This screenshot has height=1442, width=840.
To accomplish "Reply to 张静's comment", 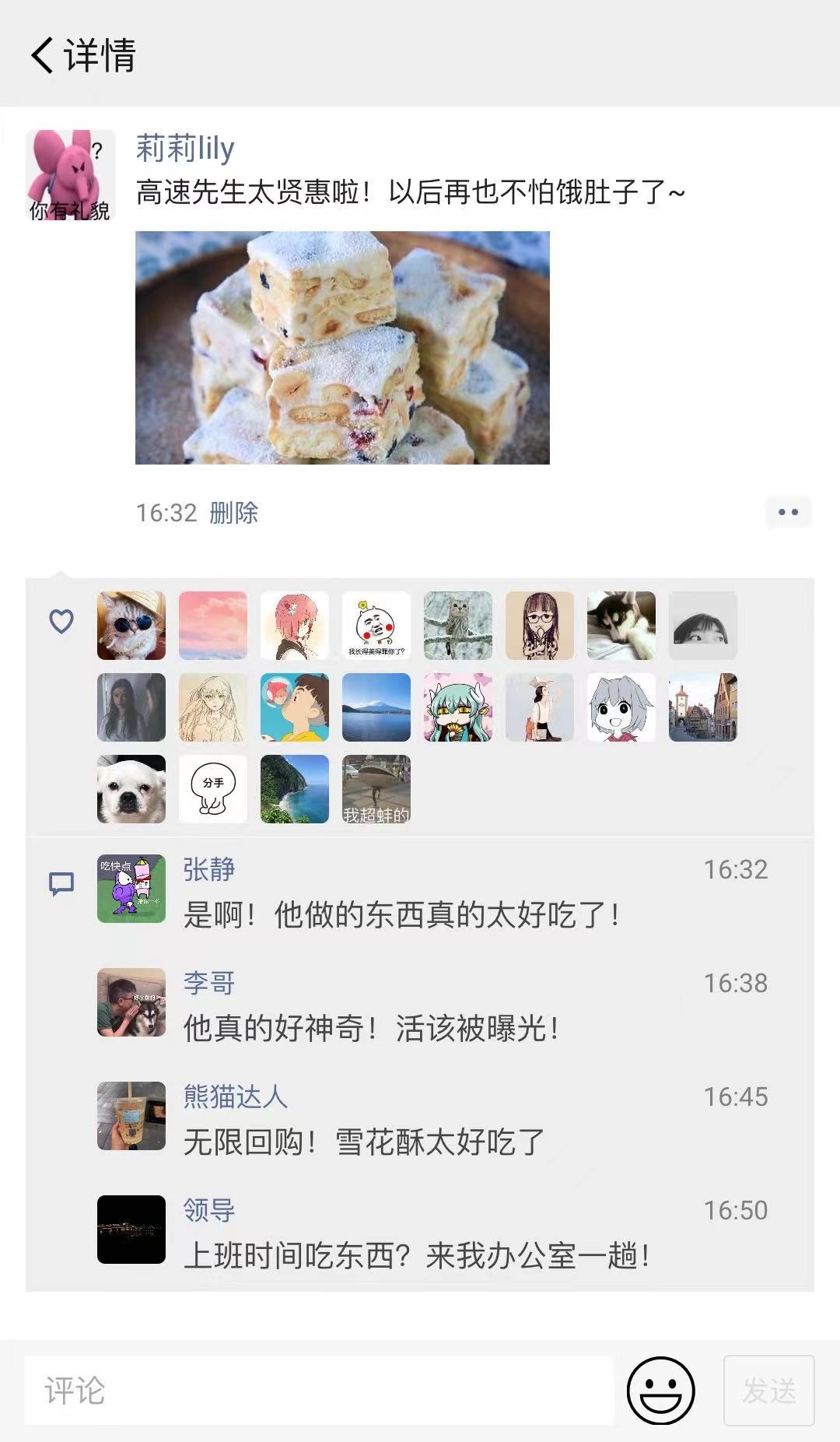I will tap(401, 914).
